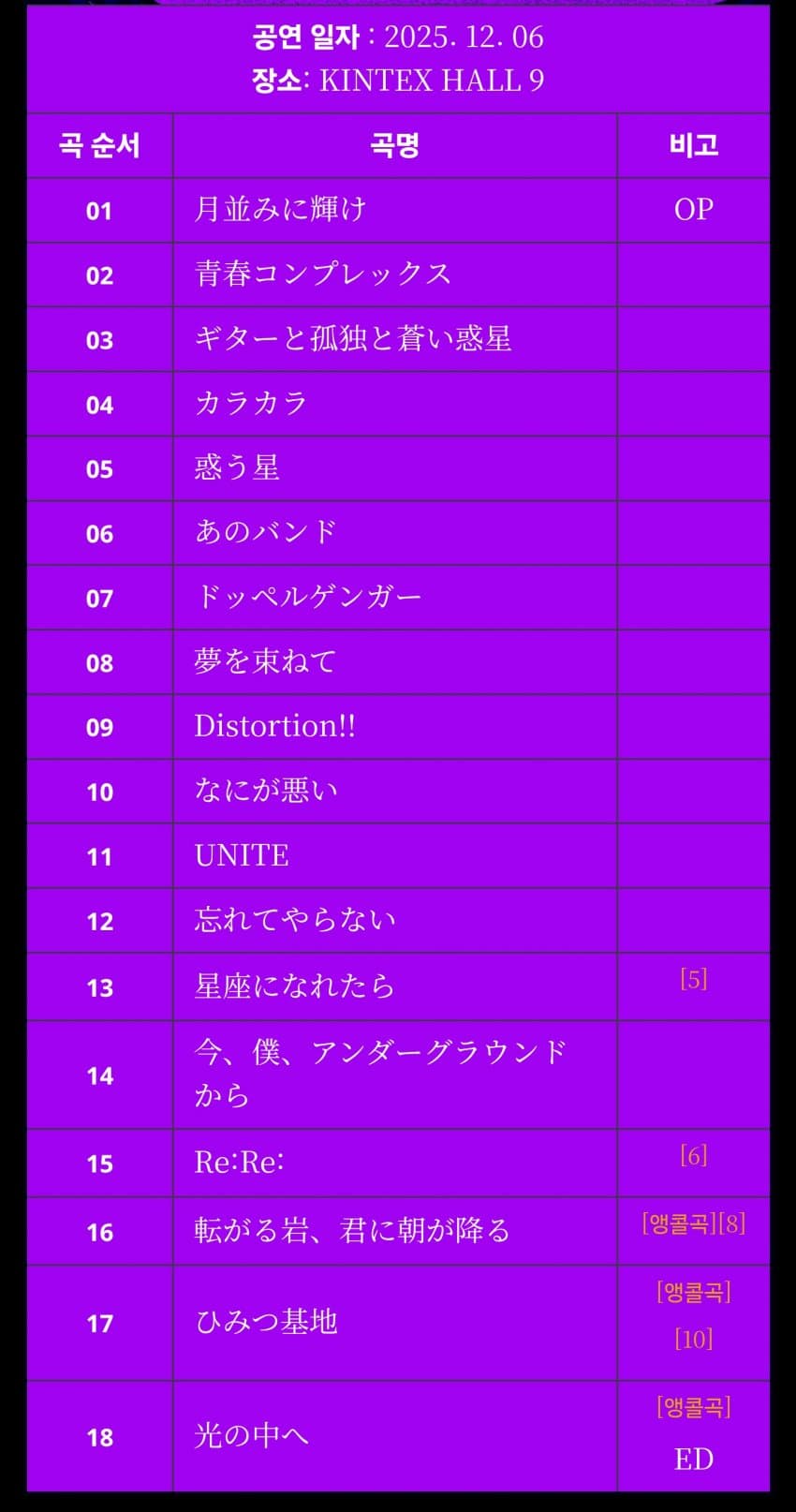Open footnote 10 beside ひみつ基地
The image size is (796, 1512).
point(693,1339)
